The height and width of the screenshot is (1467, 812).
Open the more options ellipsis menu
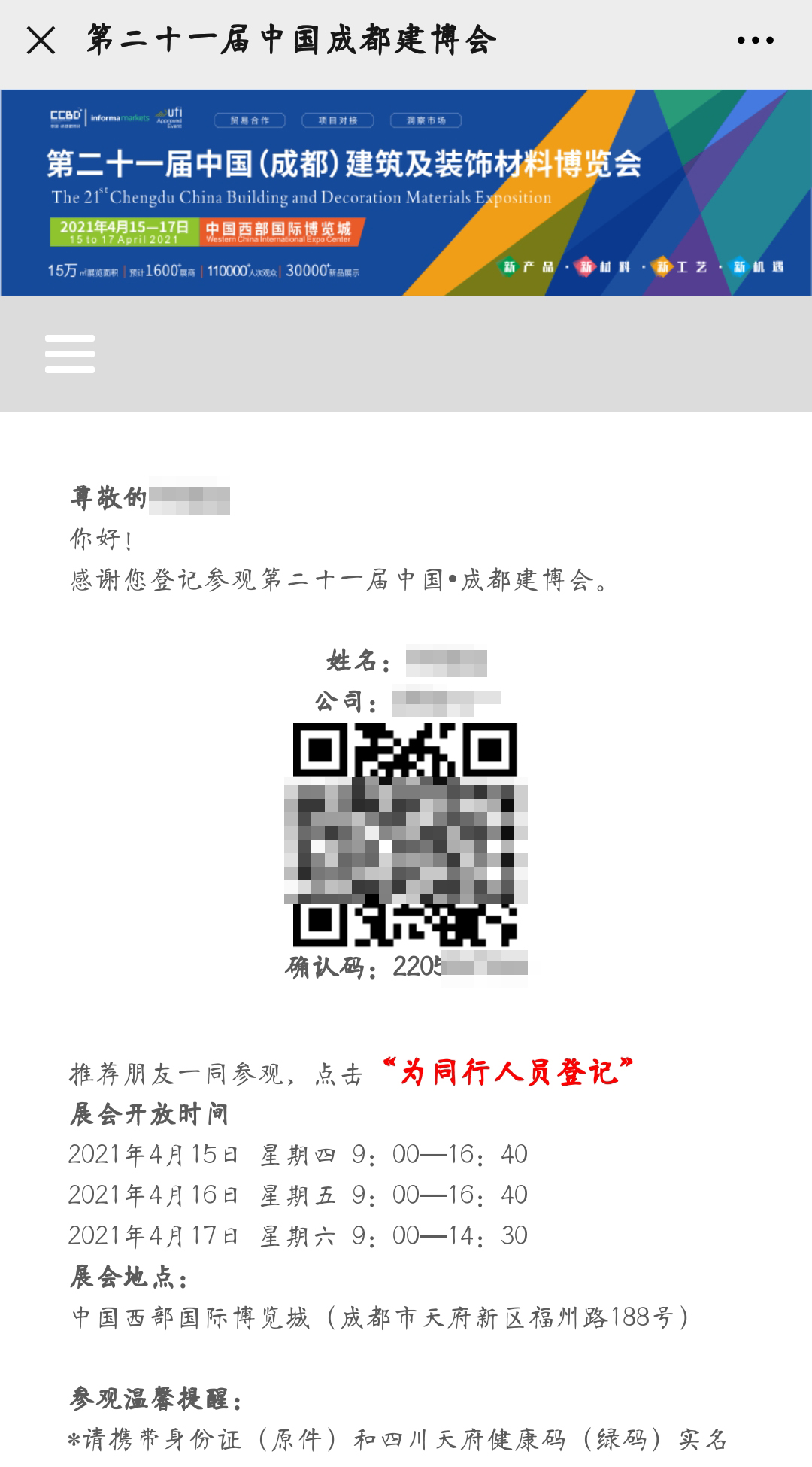click(754, 41)
